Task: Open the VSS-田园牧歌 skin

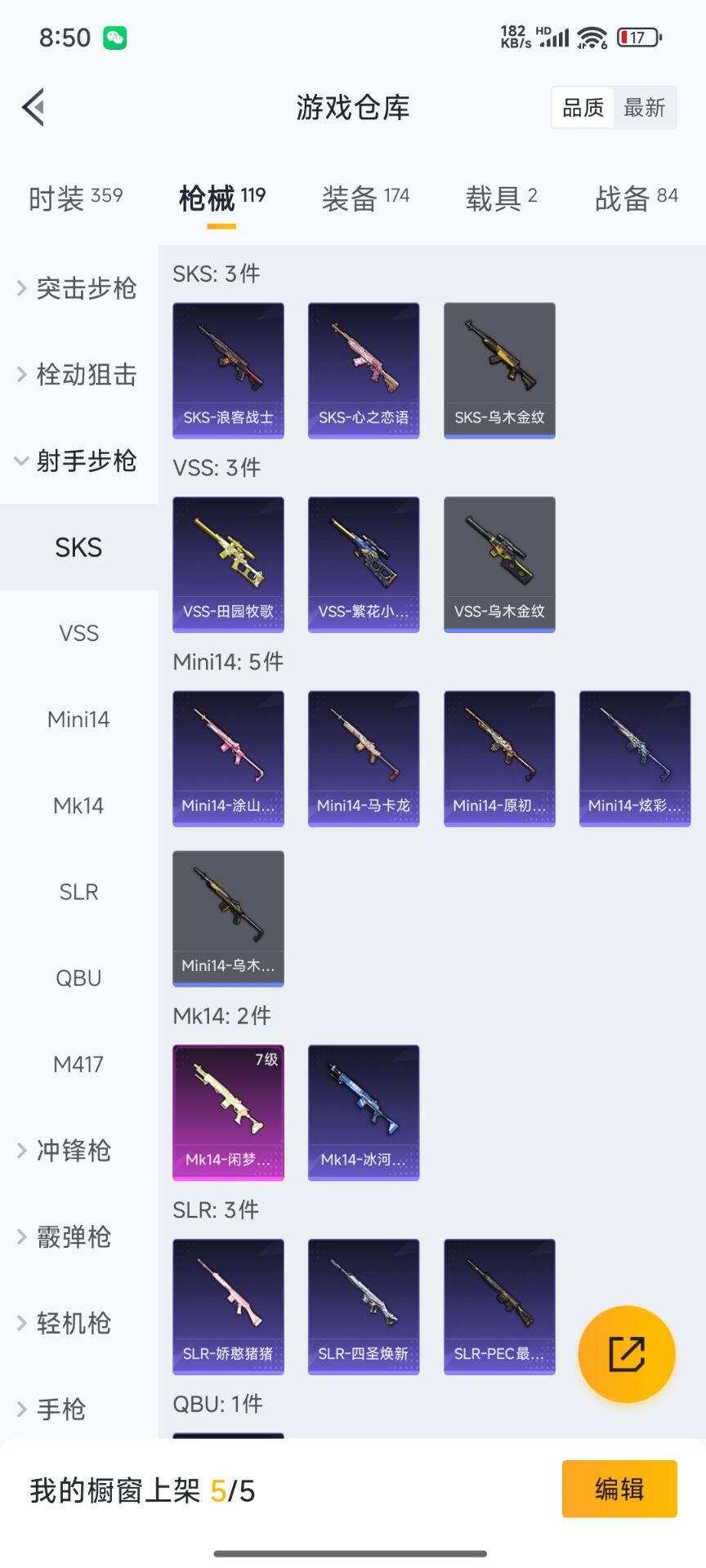Action: point(228,564)
